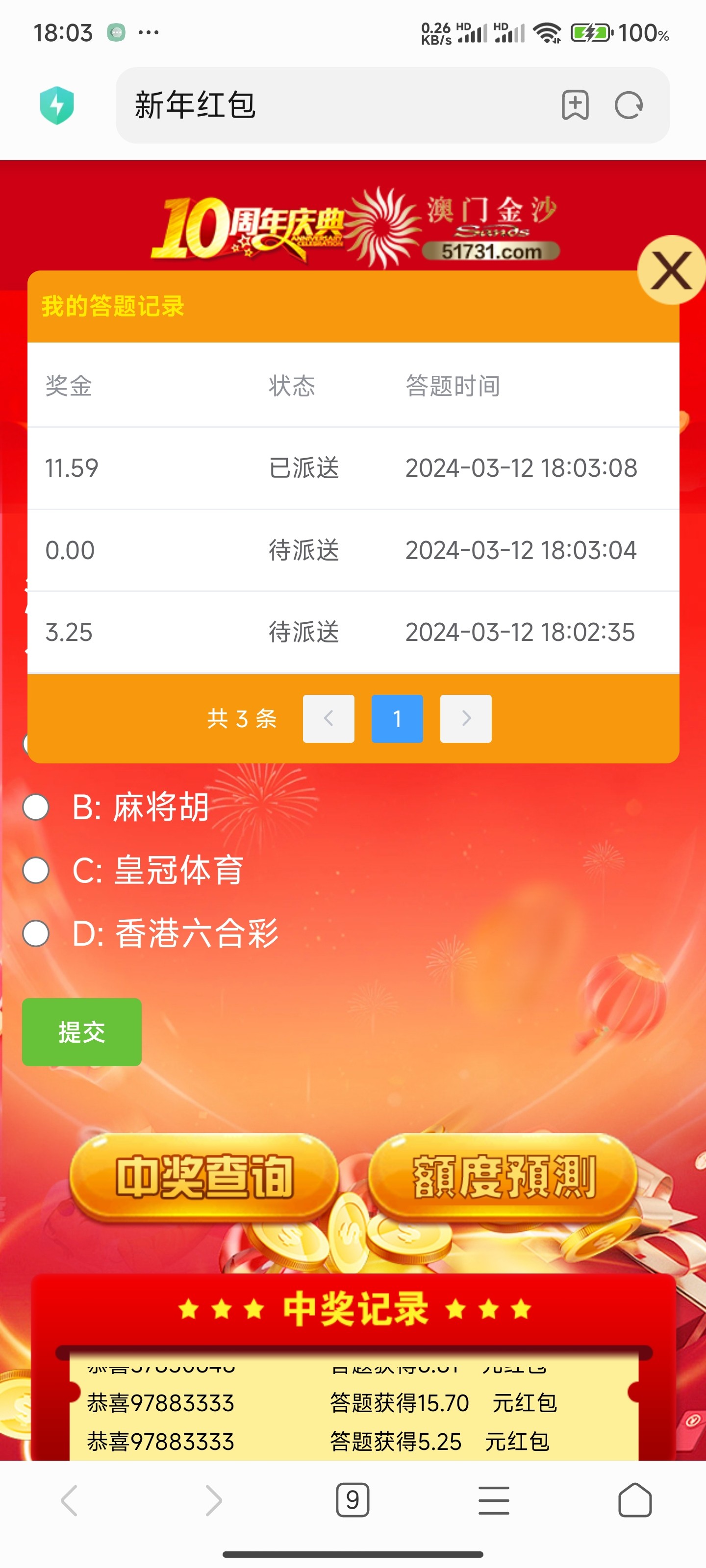Screen dimensions: 706x1568
Task: Go to the browser home page
Action: (x=635, y=1500)
